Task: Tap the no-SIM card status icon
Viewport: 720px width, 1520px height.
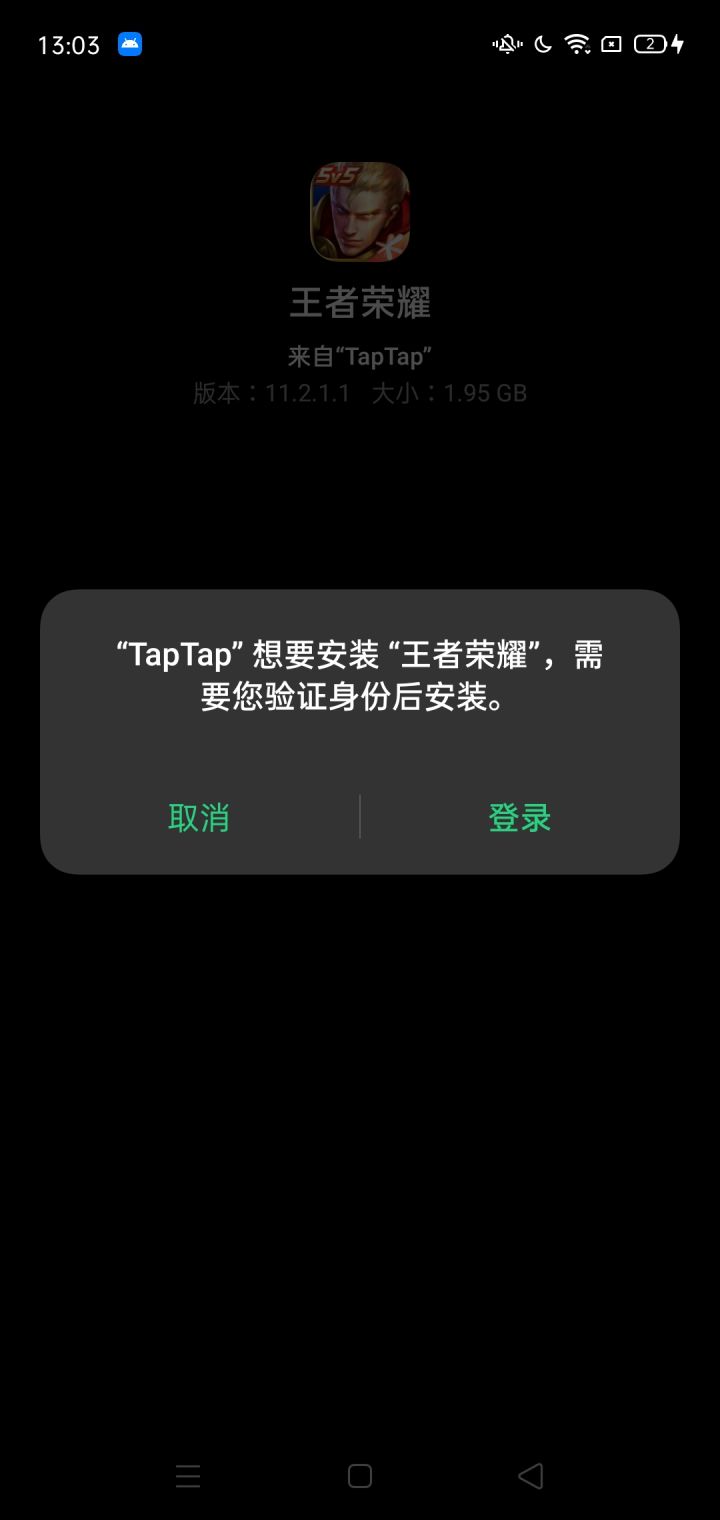Action: (x=613, y=44)
